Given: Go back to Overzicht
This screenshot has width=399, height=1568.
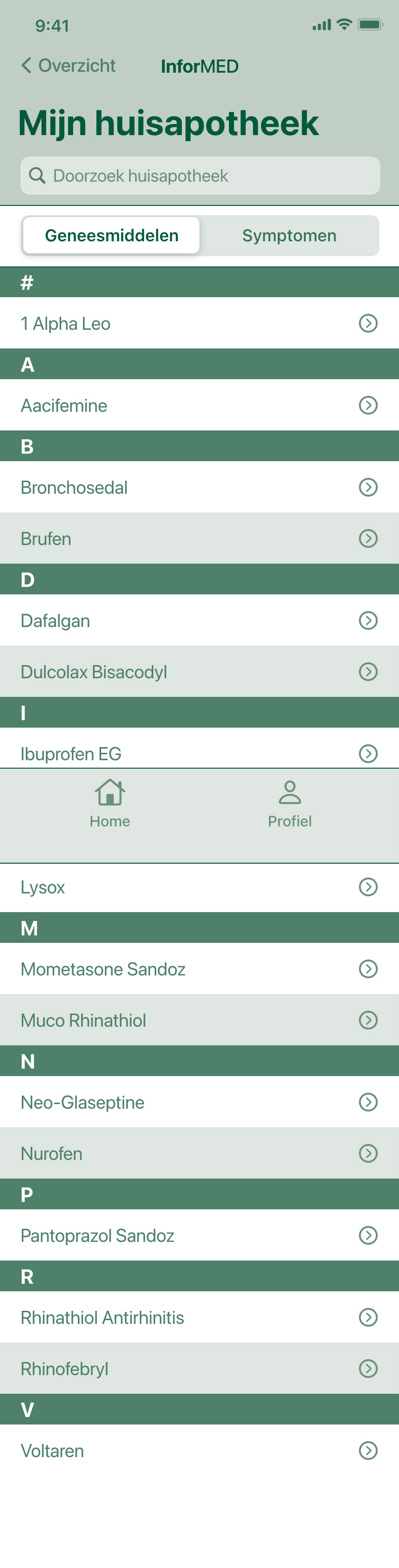Looking at the screenshot, I should tap(68, 66).
